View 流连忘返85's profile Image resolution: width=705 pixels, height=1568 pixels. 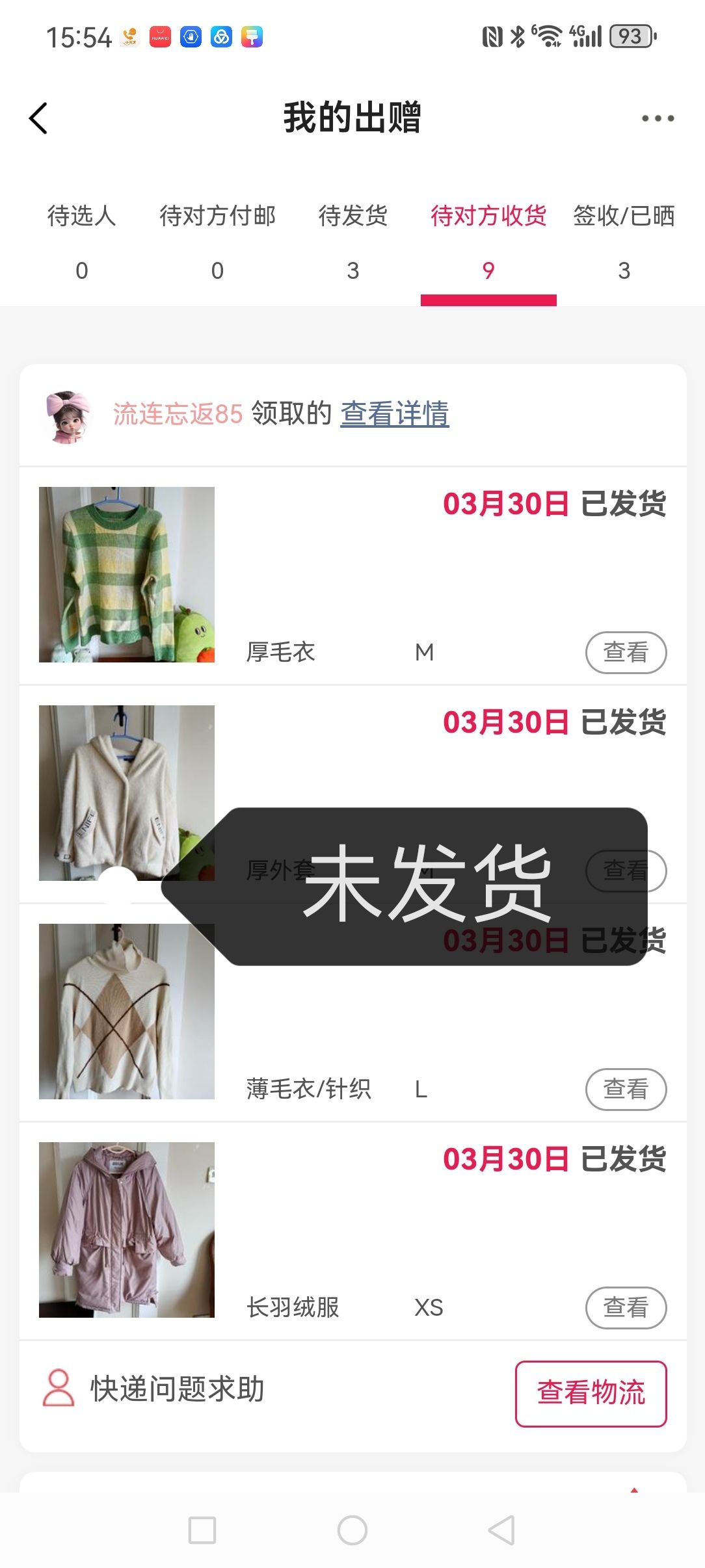(67, 416)
